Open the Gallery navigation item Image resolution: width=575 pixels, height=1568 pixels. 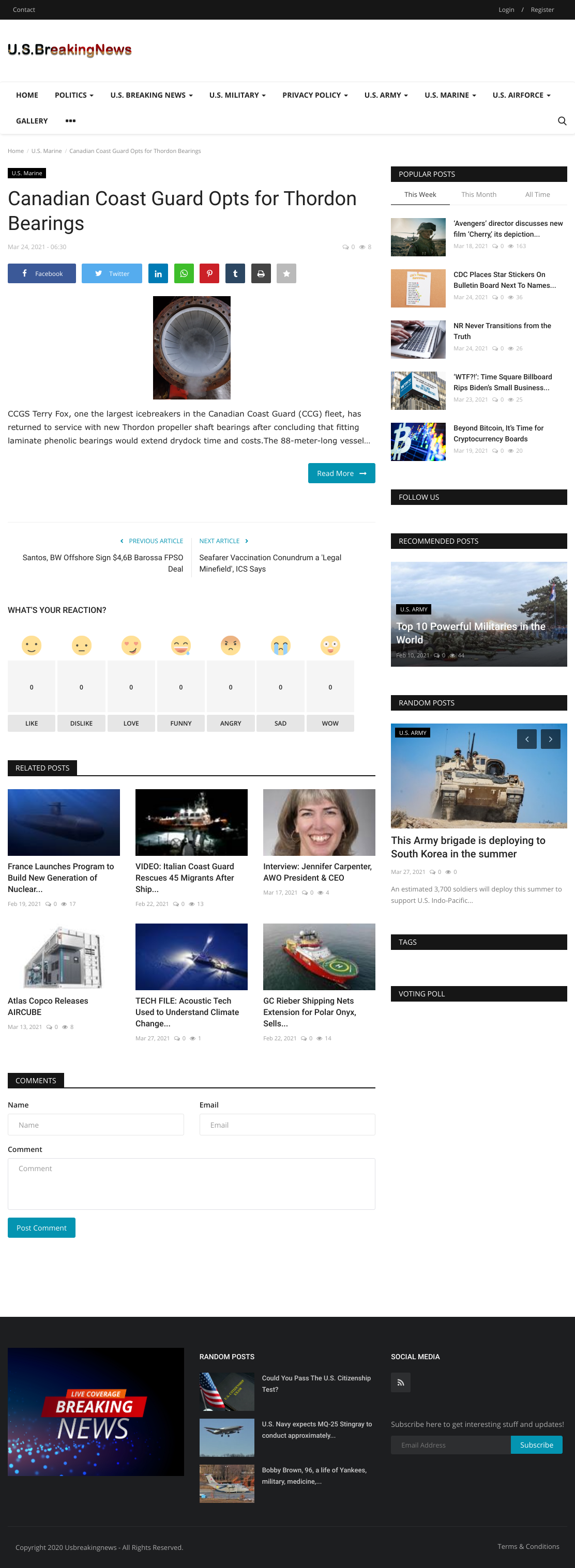click(32, 121)
